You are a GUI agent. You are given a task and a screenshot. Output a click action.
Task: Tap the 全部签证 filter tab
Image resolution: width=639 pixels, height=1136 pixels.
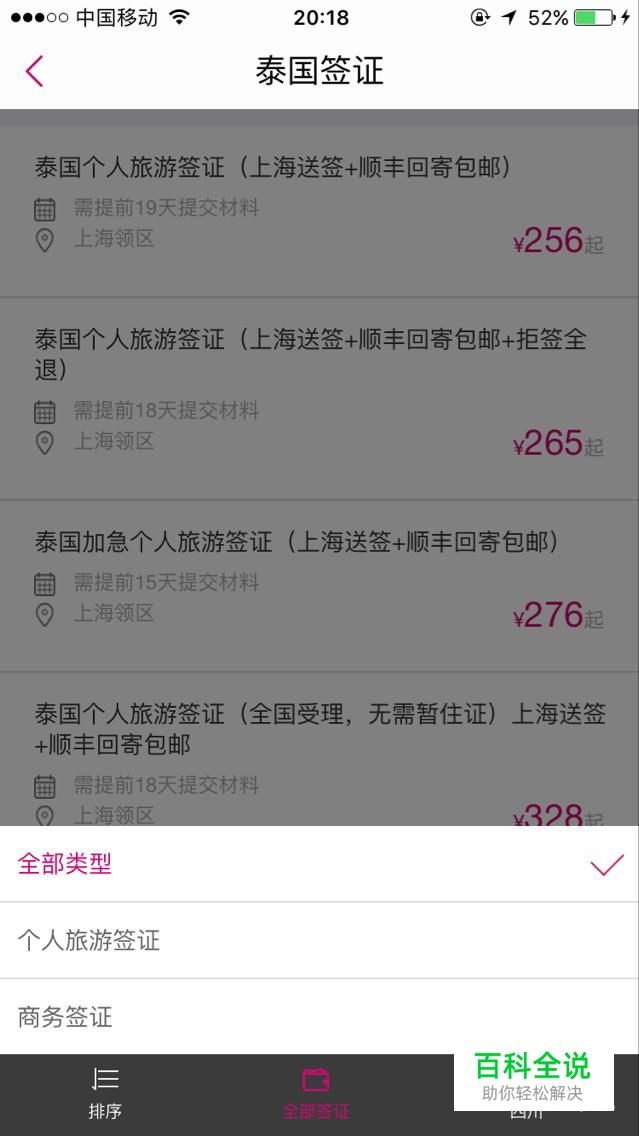pyautogui.click(x=316, y=1094)
